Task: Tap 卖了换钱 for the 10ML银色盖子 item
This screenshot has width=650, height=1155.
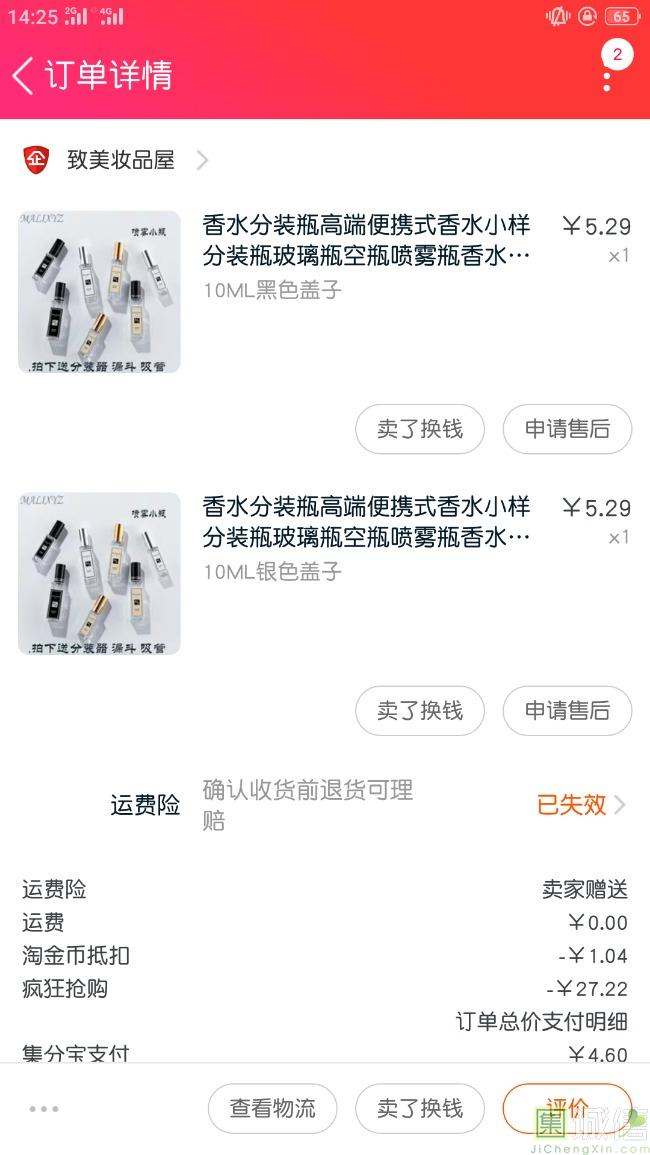Action: (x=420, y=711)
